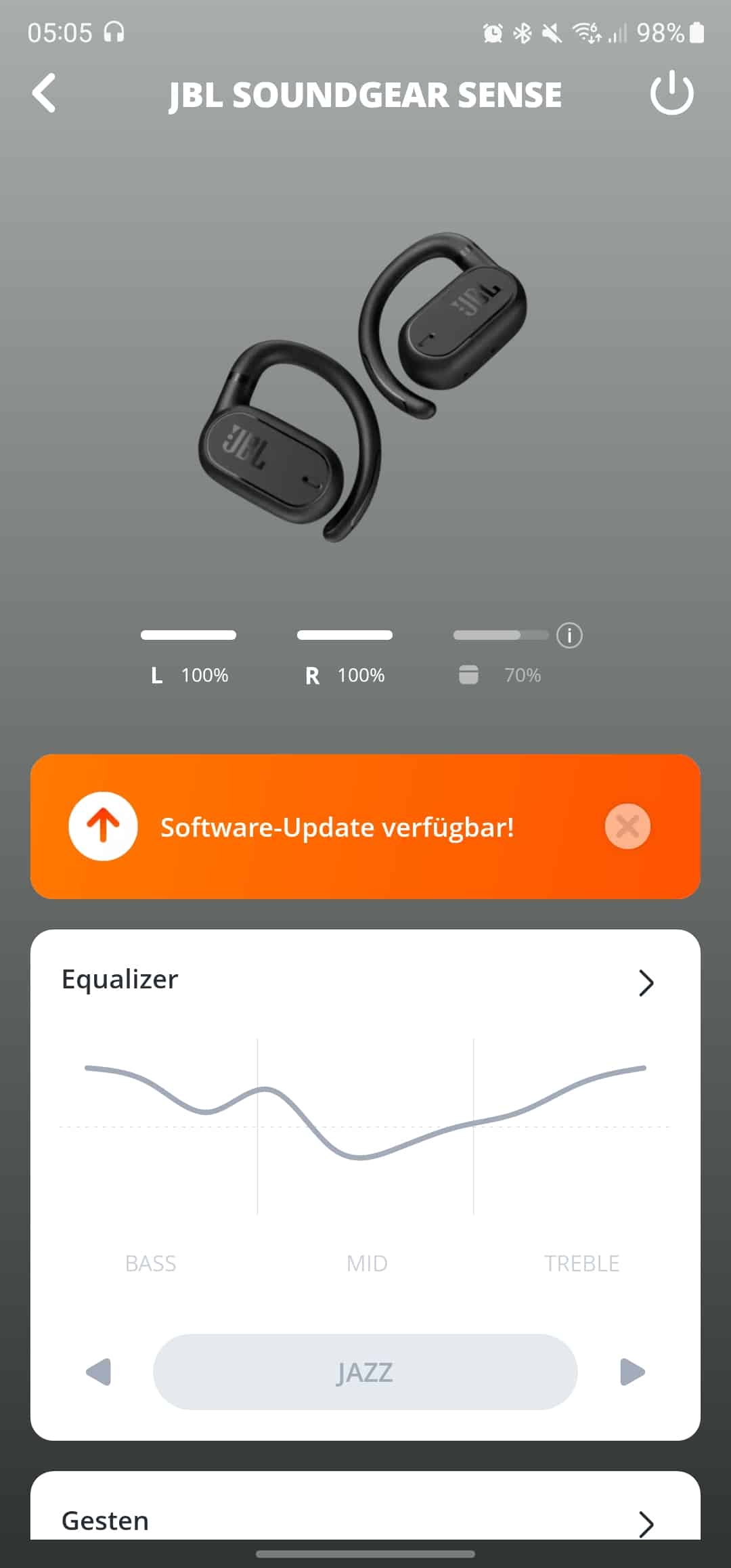Select the JAZZ preset pill
The image size is (731, 1568).
pyautogui.click(x=365, y=1372)
